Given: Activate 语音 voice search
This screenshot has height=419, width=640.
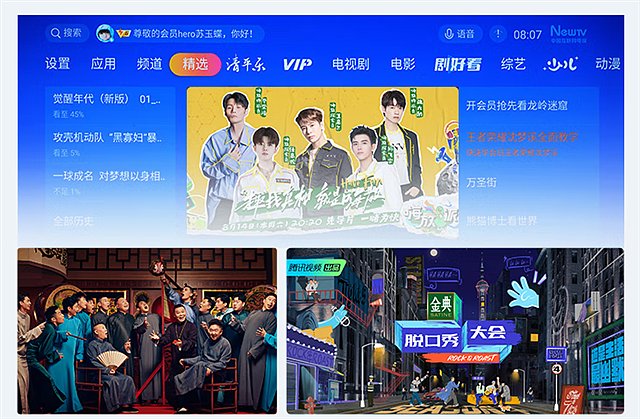Looking at the screenshot, I should [x=458, y=33].
